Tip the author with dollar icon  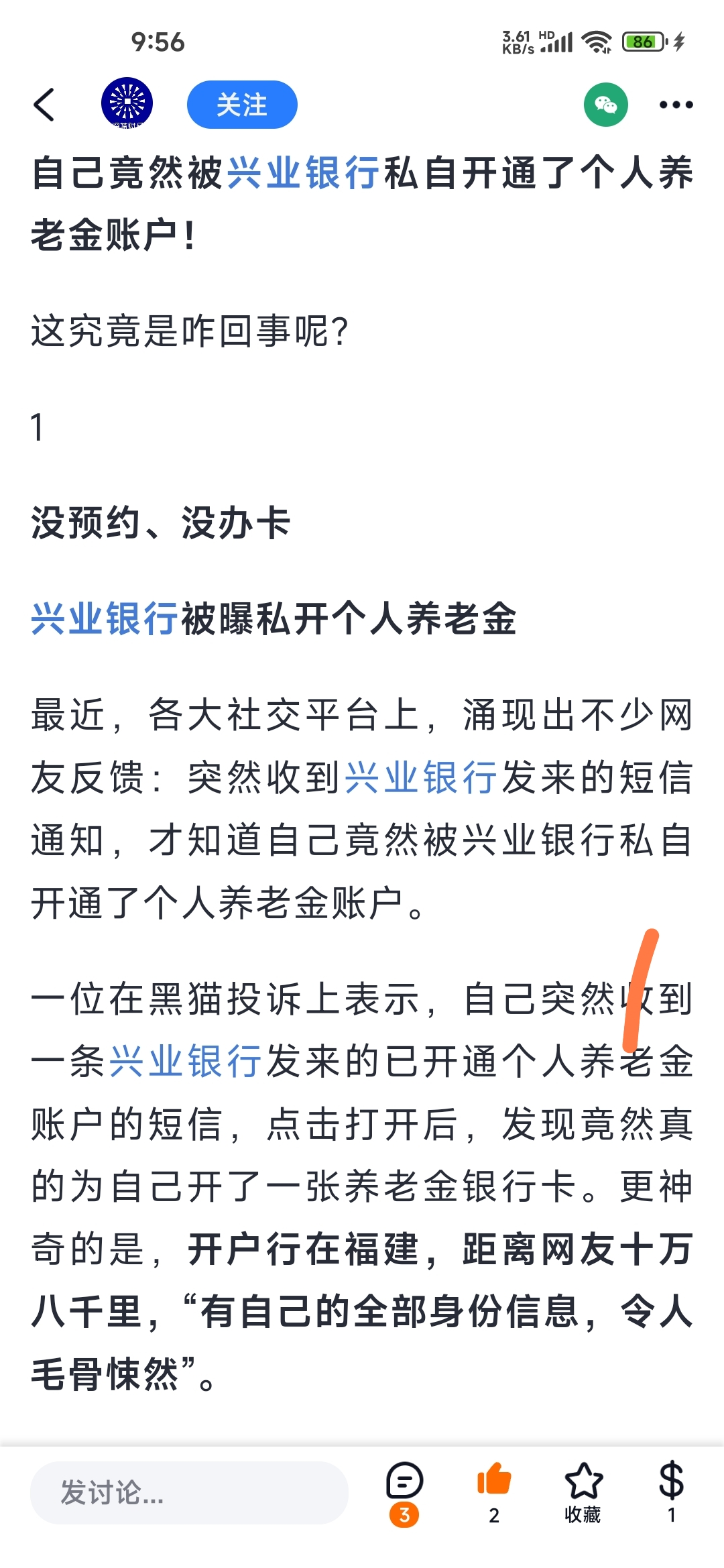coord(672,1492)
